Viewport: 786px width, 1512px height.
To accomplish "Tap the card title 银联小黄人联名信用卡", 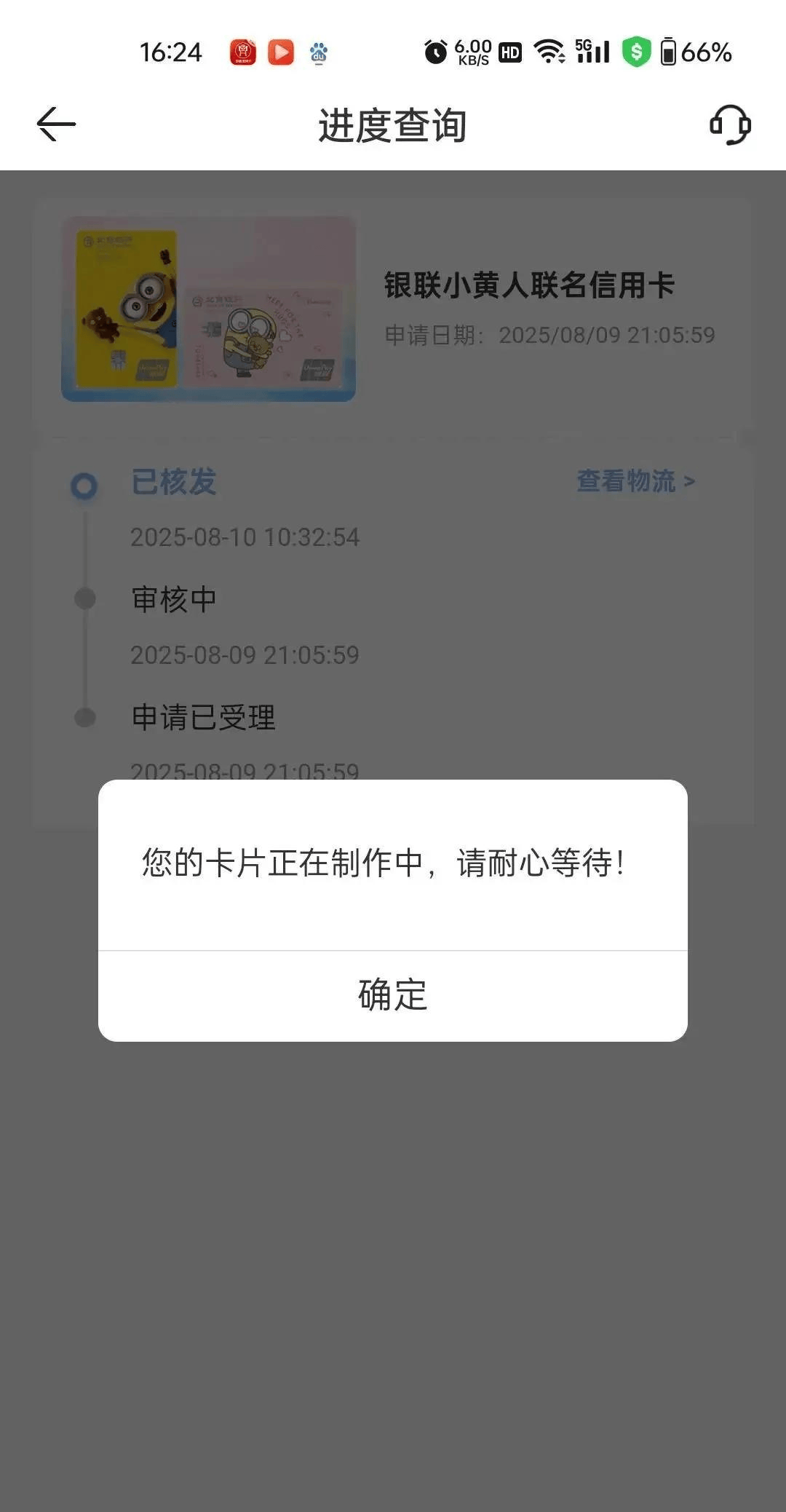I will (x=529, y=285).
